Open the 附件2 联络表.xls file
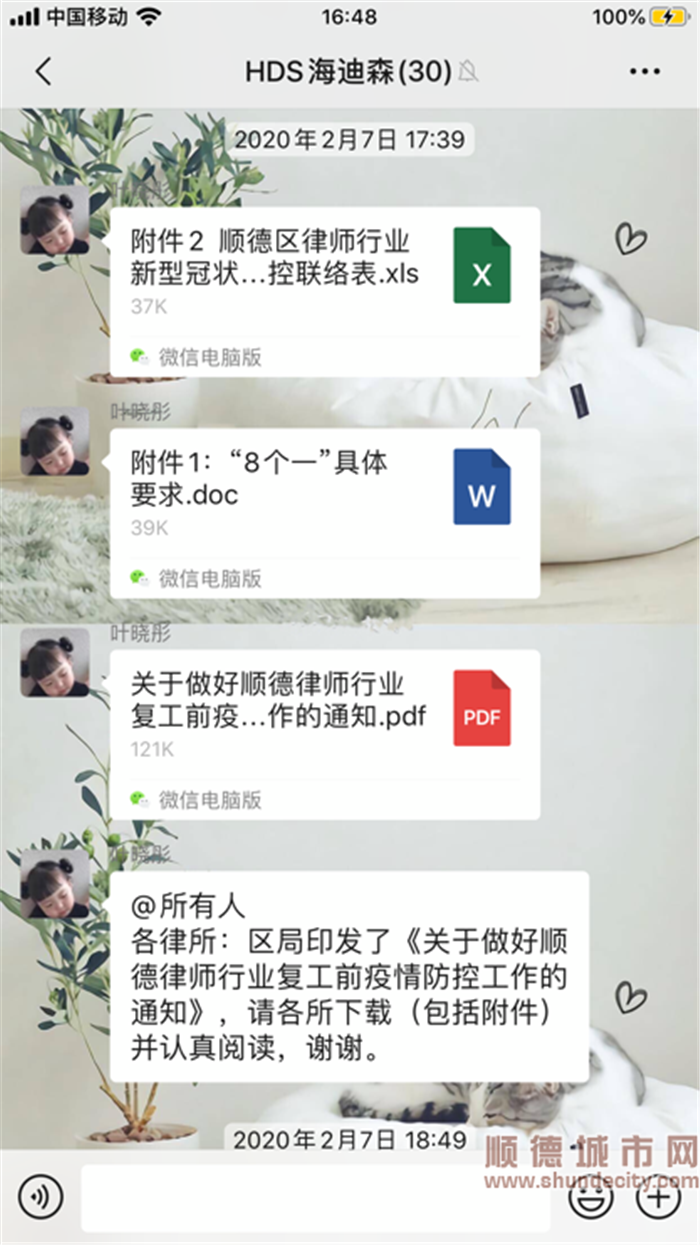This screenshot has width=700, height=1245. point(324,290)
